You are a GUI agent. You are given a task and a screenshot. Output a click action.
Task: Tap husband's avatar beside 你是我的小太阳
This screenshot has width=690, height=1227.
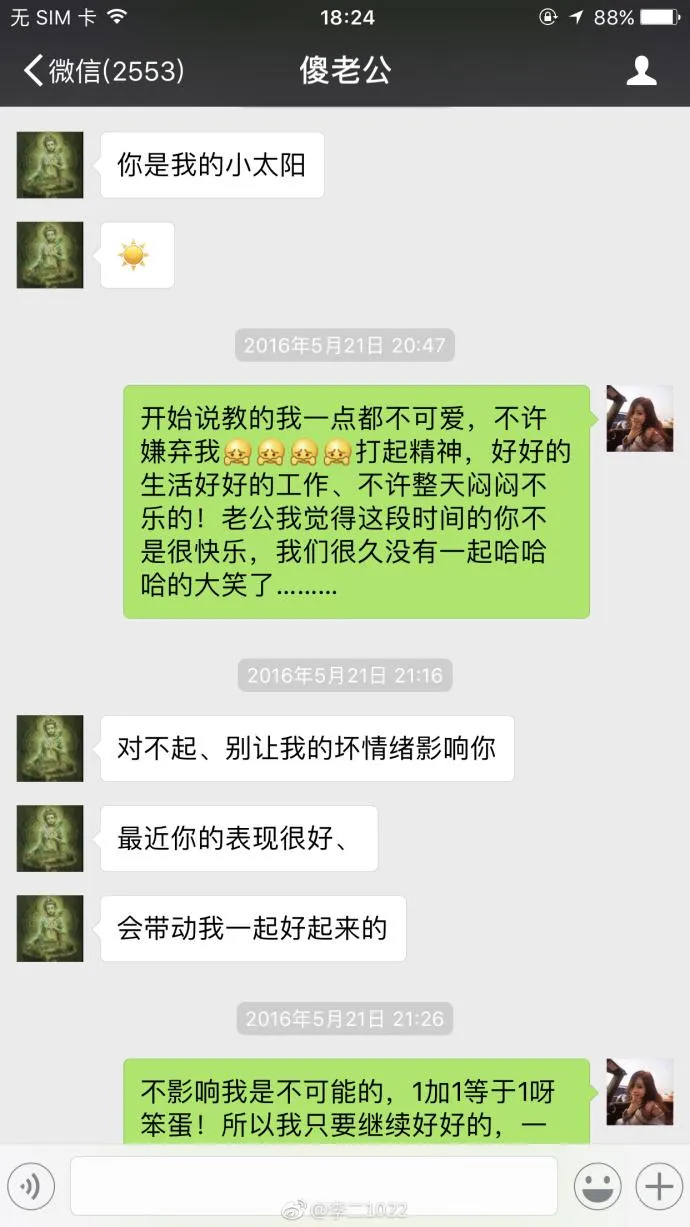[50, 165]
